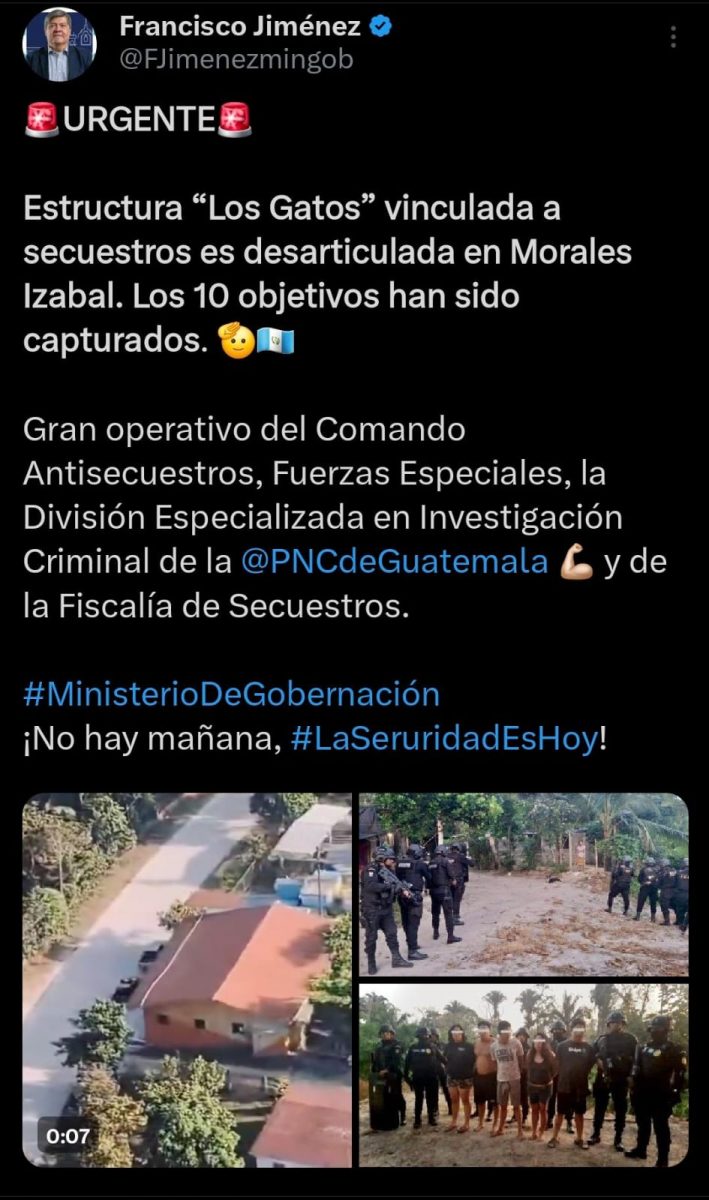Open the photo of police officers on dirt road
Image resolution: width=709 pixels, height=1200 pixels.
(x=523, y=884)
